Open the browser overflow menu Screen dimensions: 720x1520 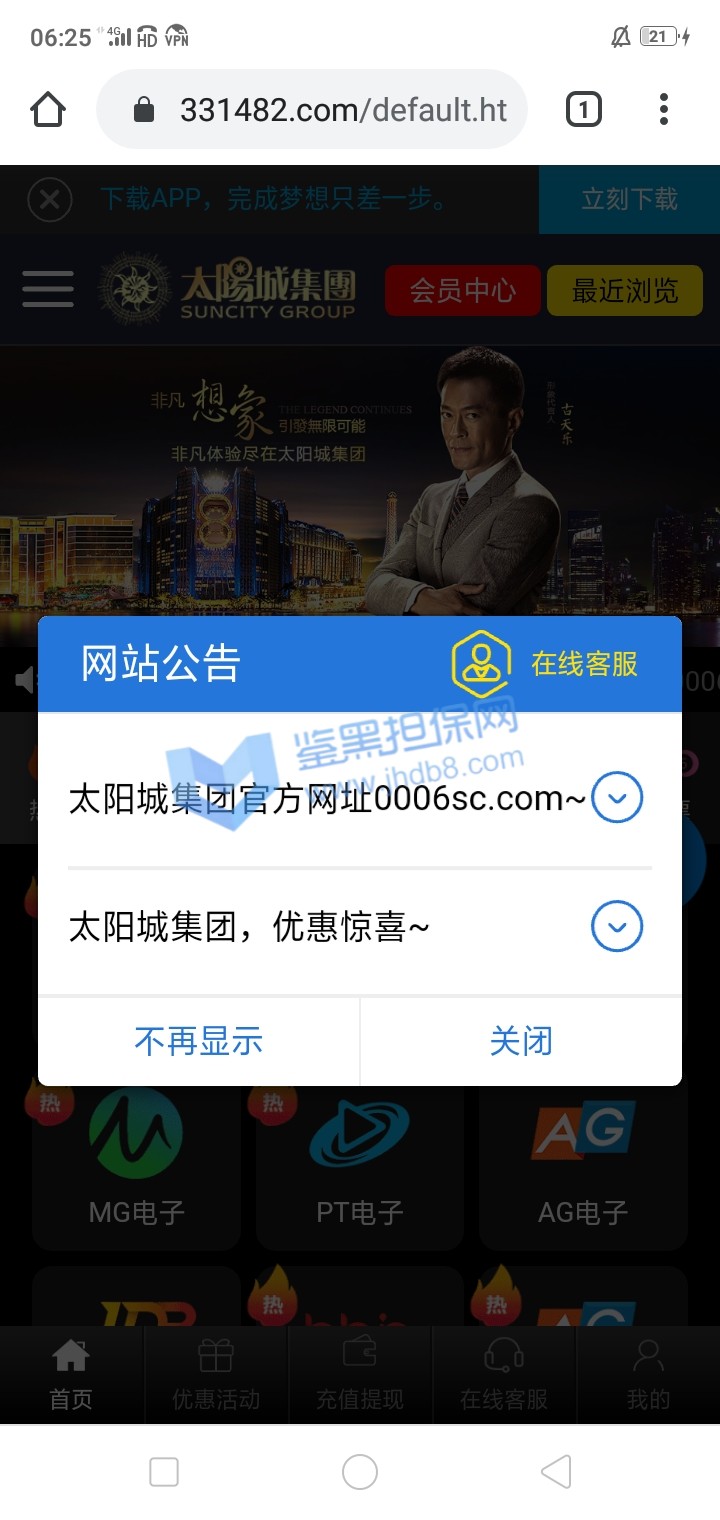click(663, 110)
